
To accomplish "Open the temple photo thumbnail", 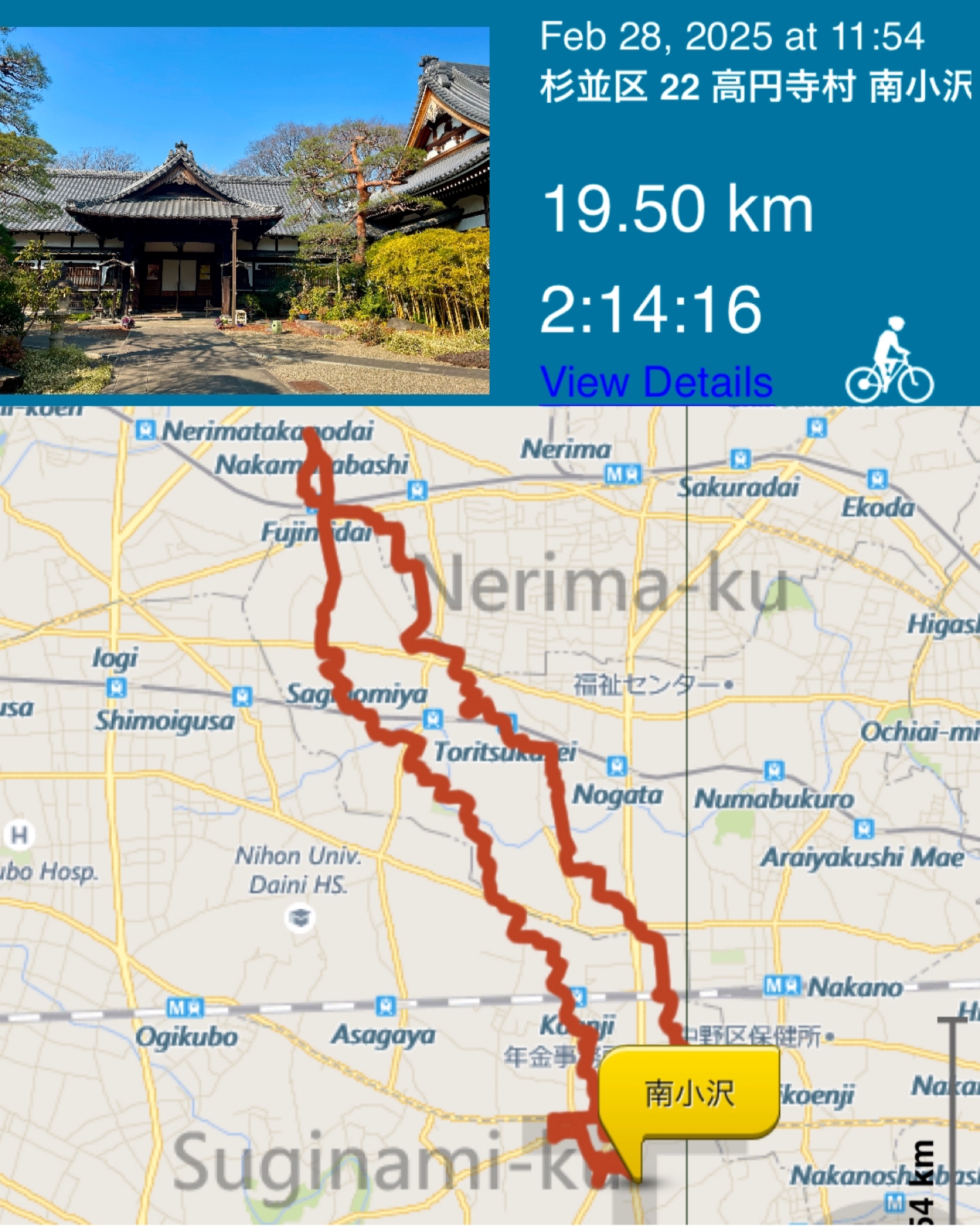I will coord(244,210).
